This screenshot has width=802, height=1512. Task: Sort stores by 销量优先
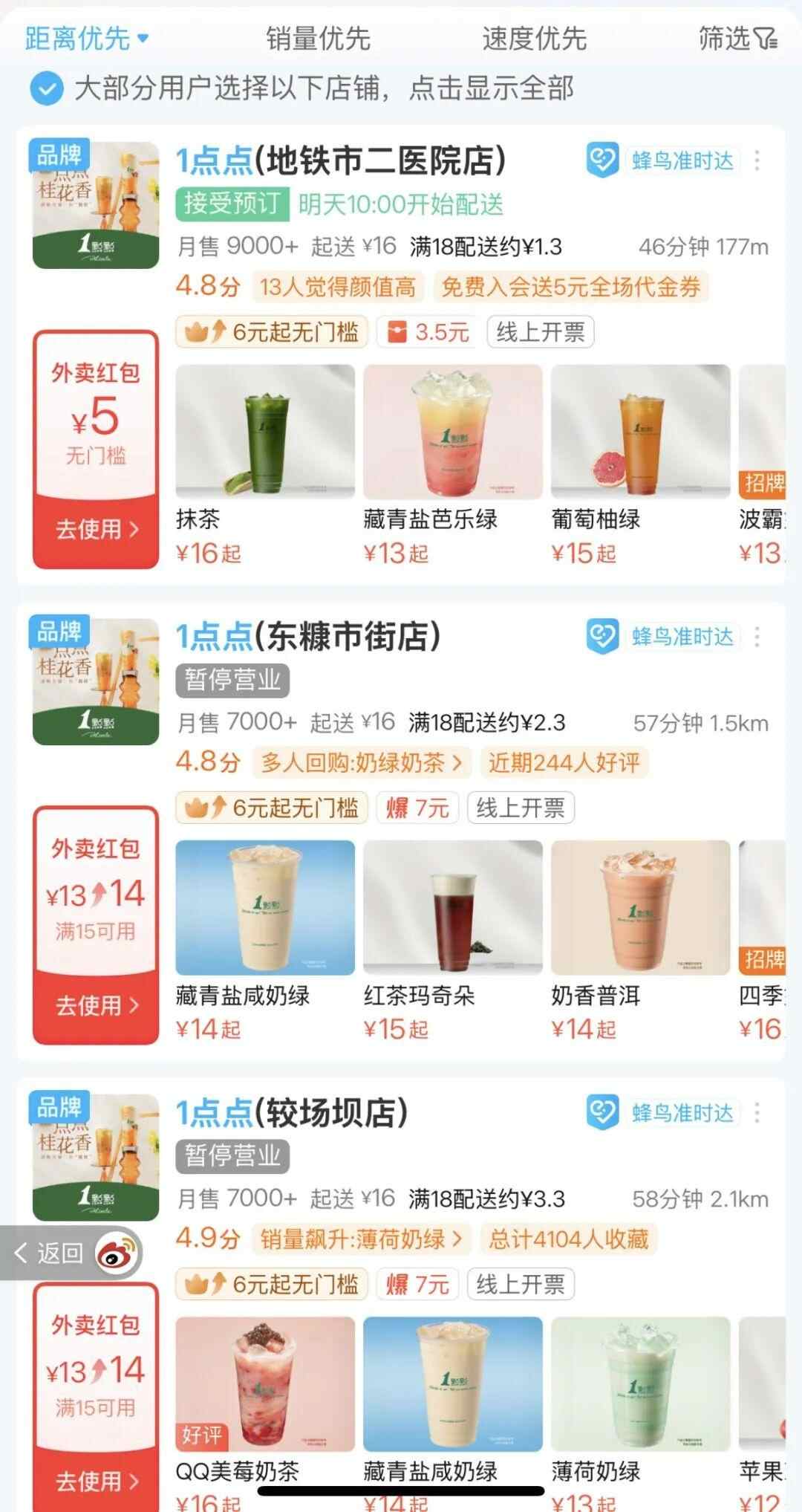[318, 38]
